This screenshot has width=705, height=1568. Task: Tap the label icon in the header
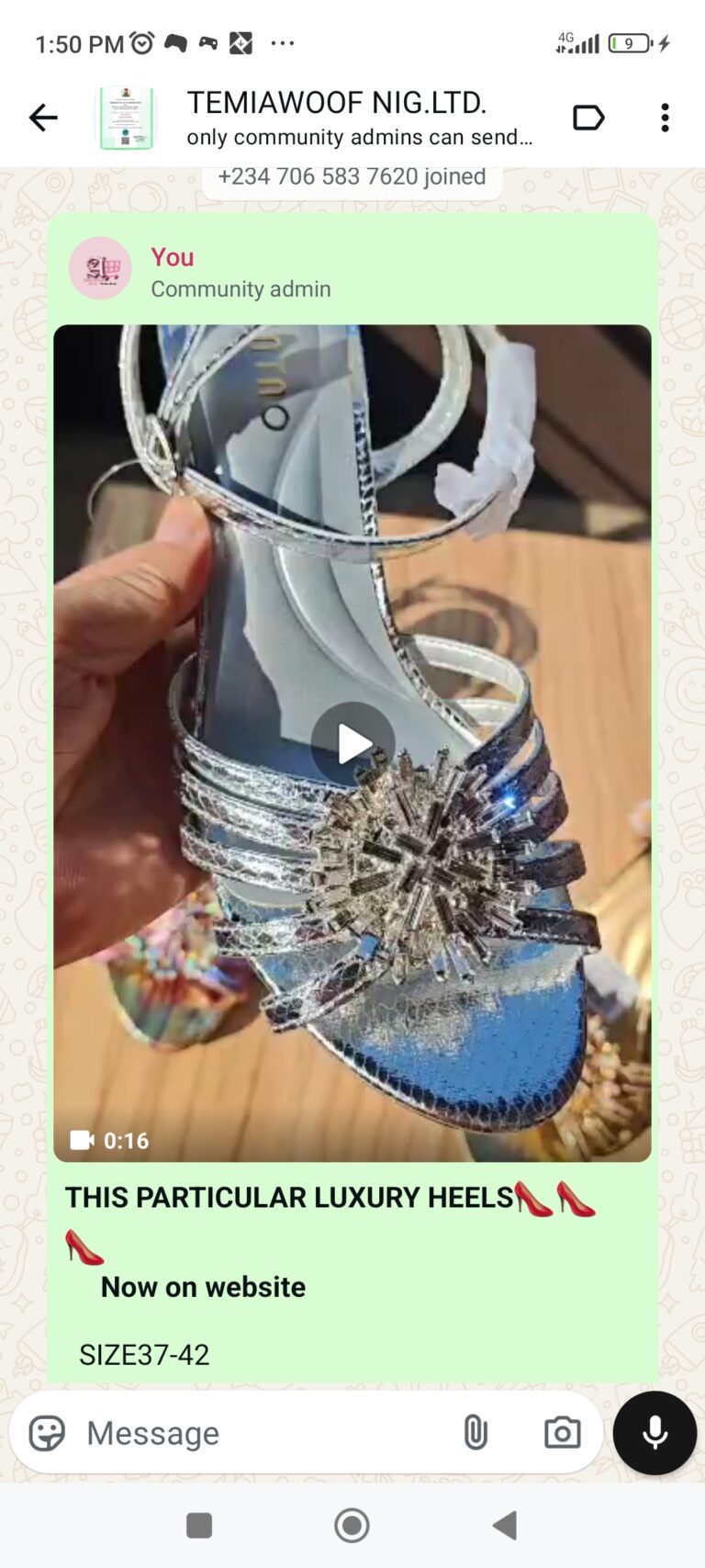point(587,118)
